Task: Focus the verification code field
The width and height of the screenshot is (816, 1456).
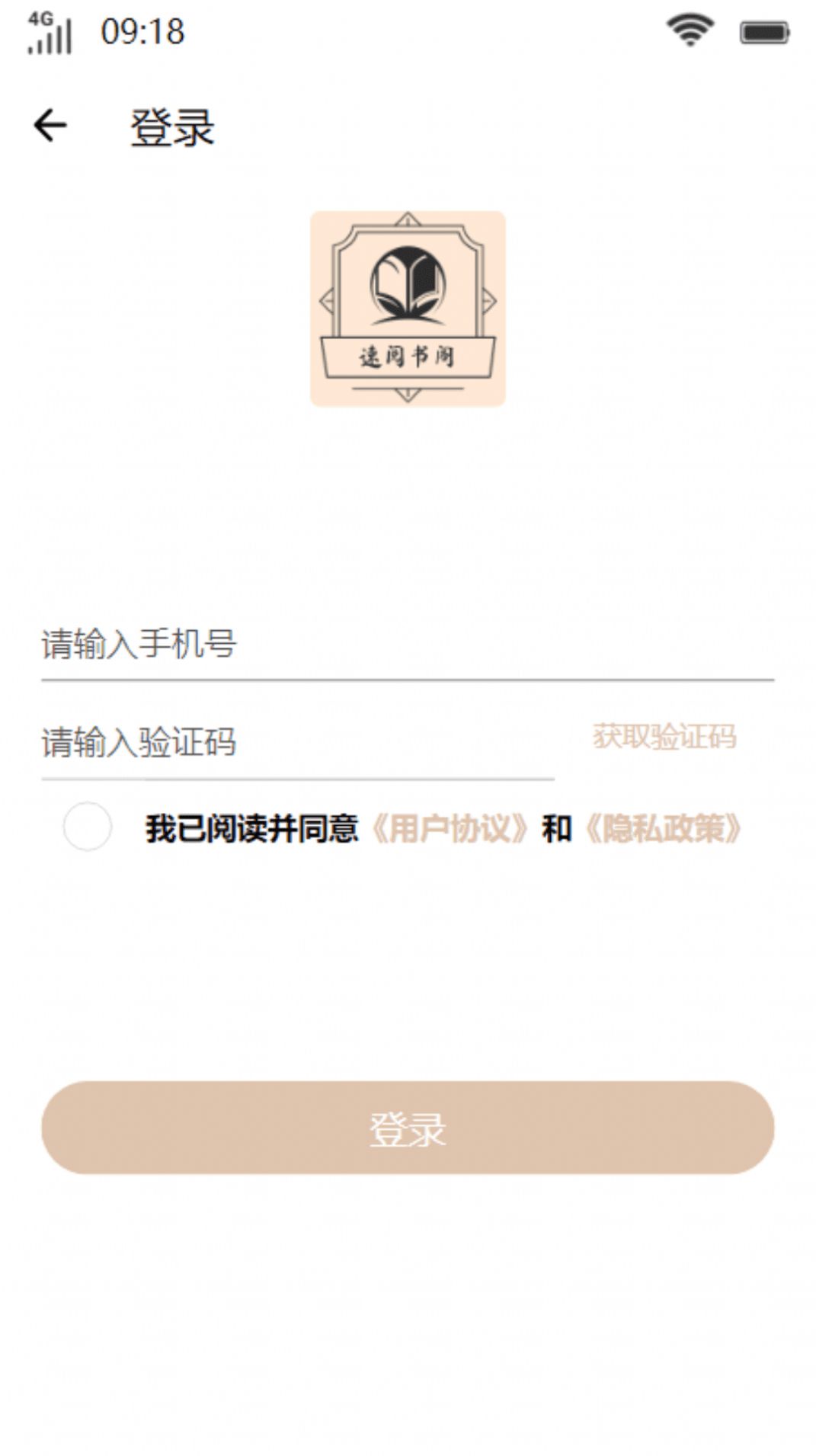Action: tap(297, 742)
